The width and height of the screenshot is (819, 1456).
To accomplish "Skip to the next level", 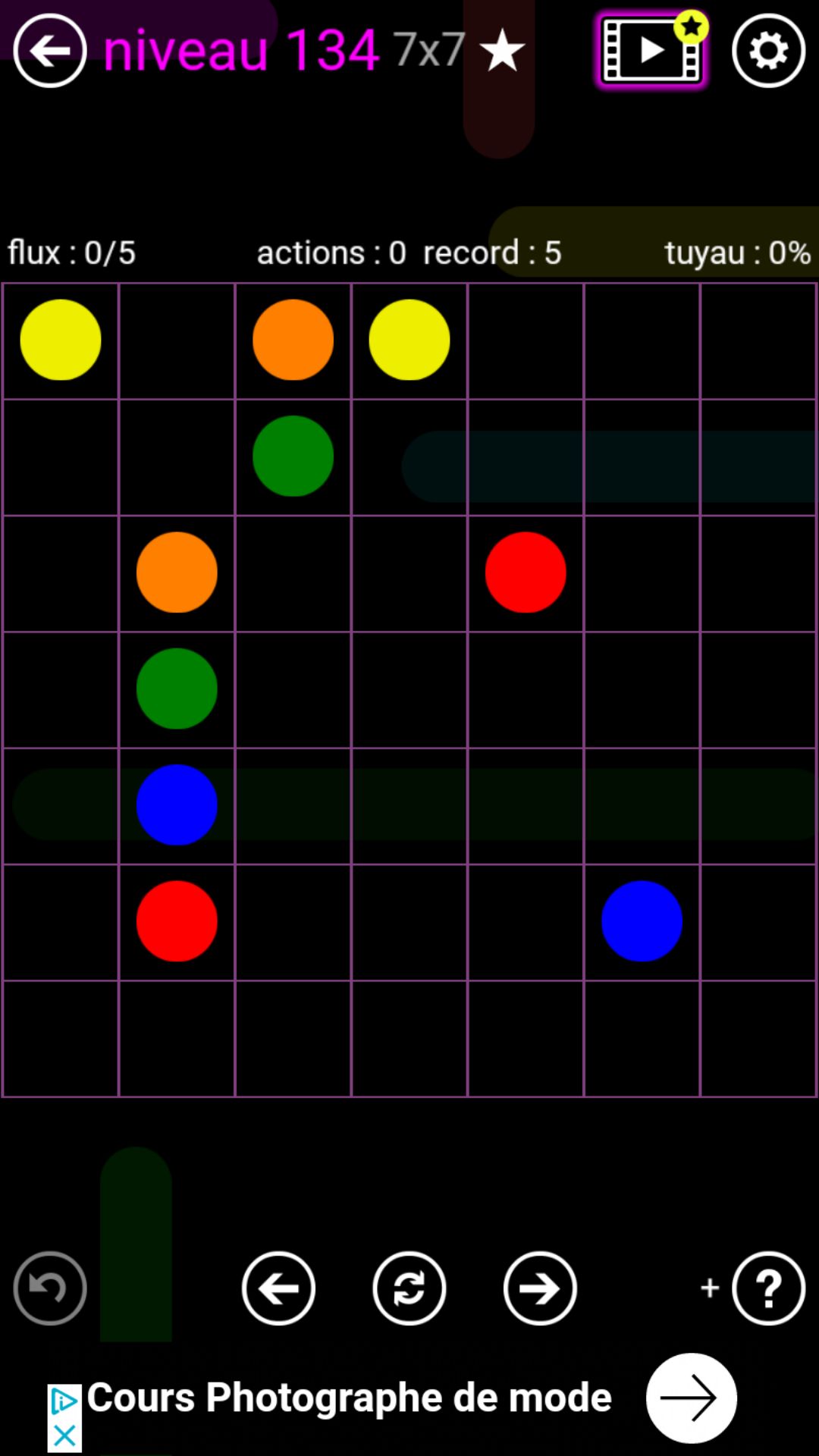I will 540,1288.
